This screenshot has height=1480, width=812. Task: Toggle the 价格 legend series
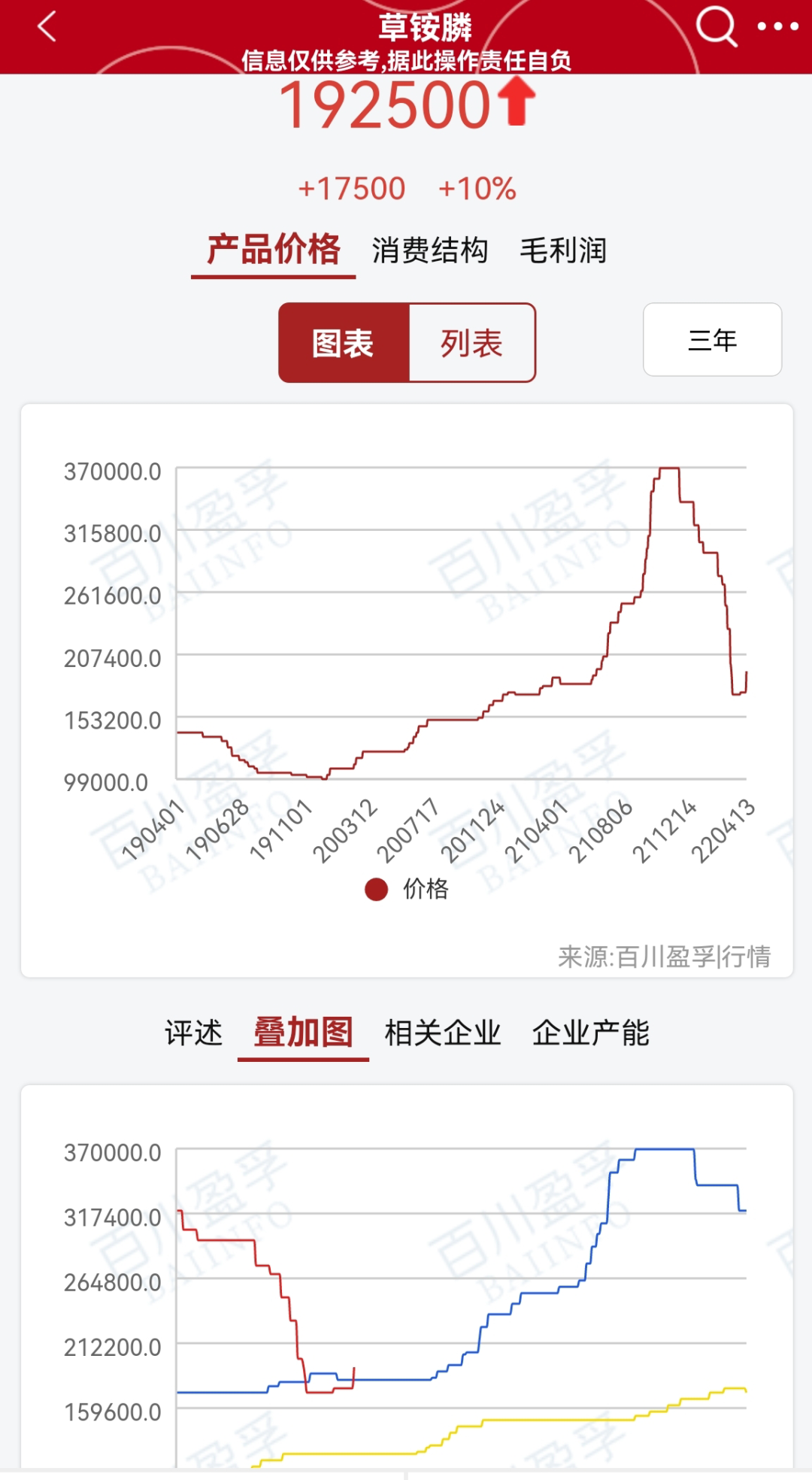click(x=407, y=889)
